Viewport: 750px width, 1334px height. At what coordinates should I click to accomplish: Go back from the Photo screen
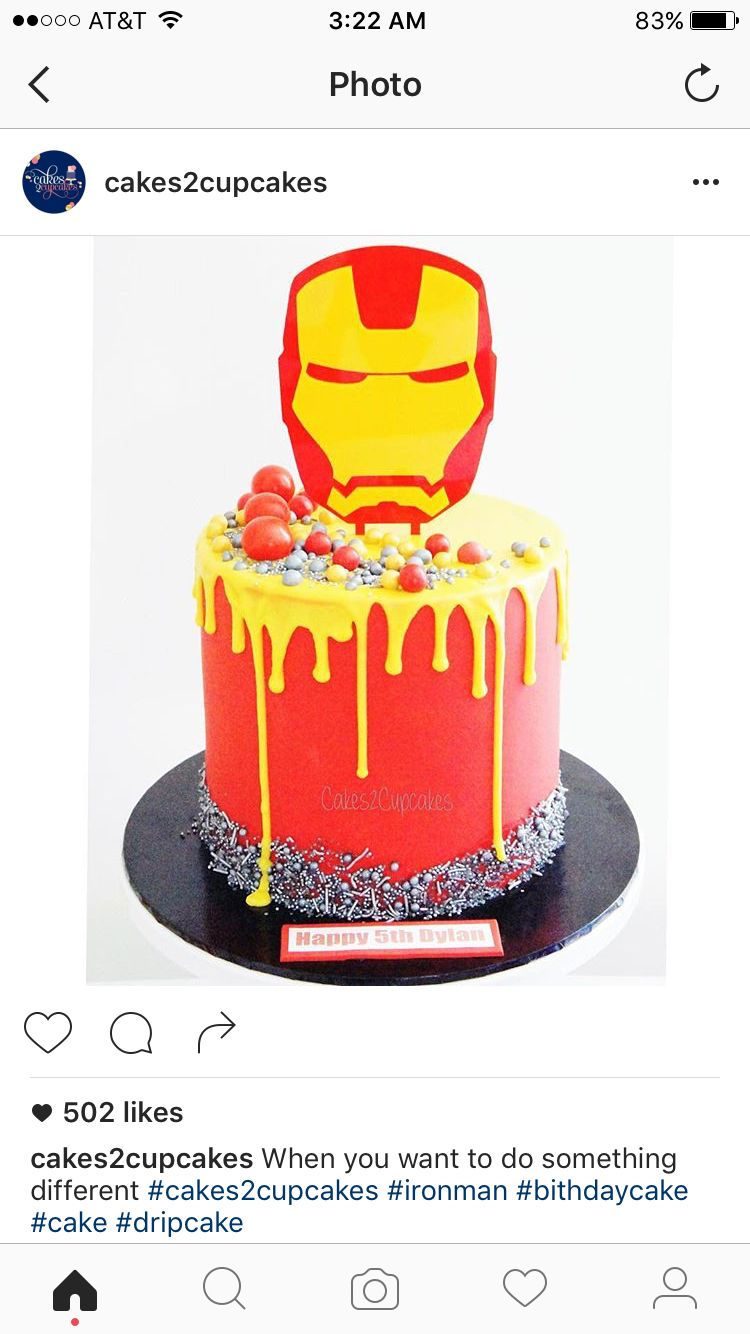pos(40,85)
